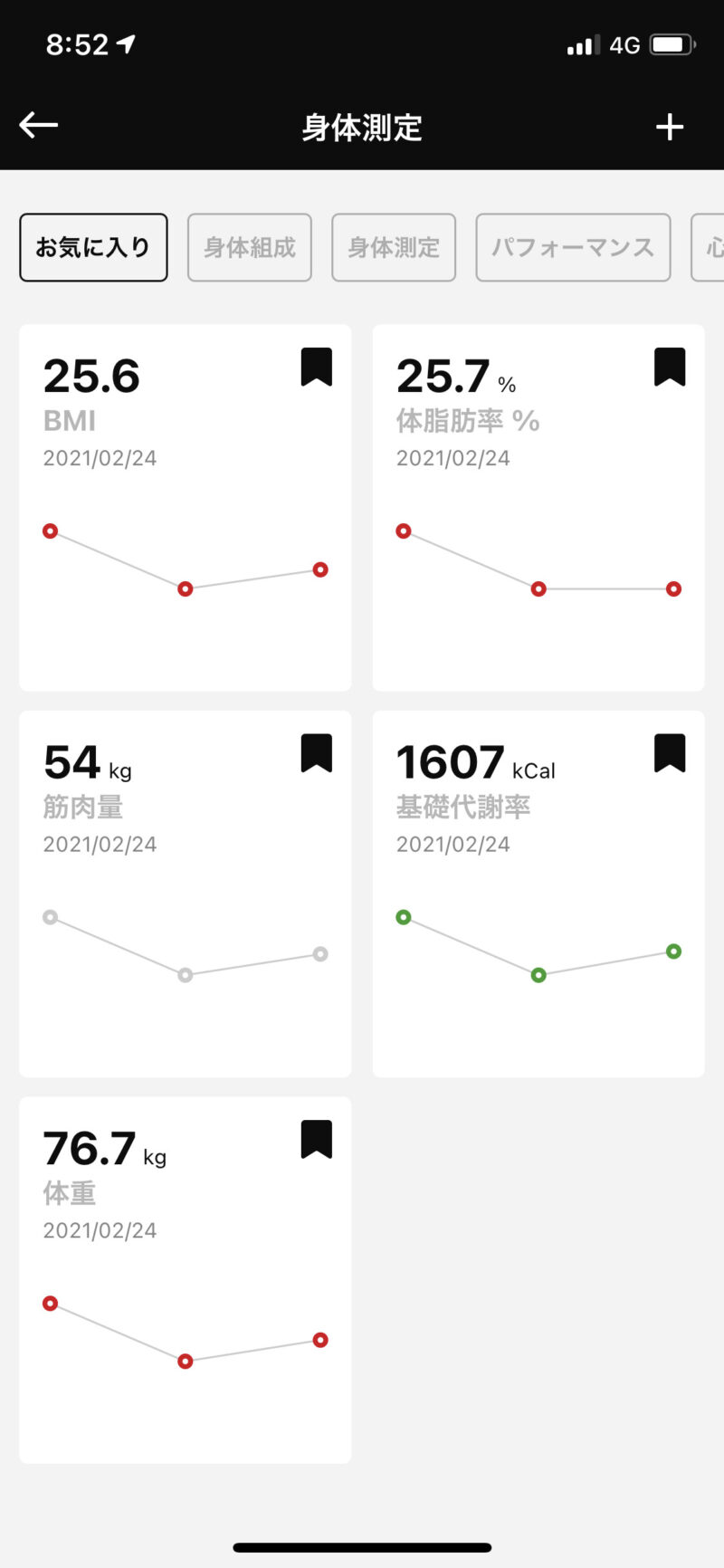Open the 基礎代謝率 card

tap(538, 894)
